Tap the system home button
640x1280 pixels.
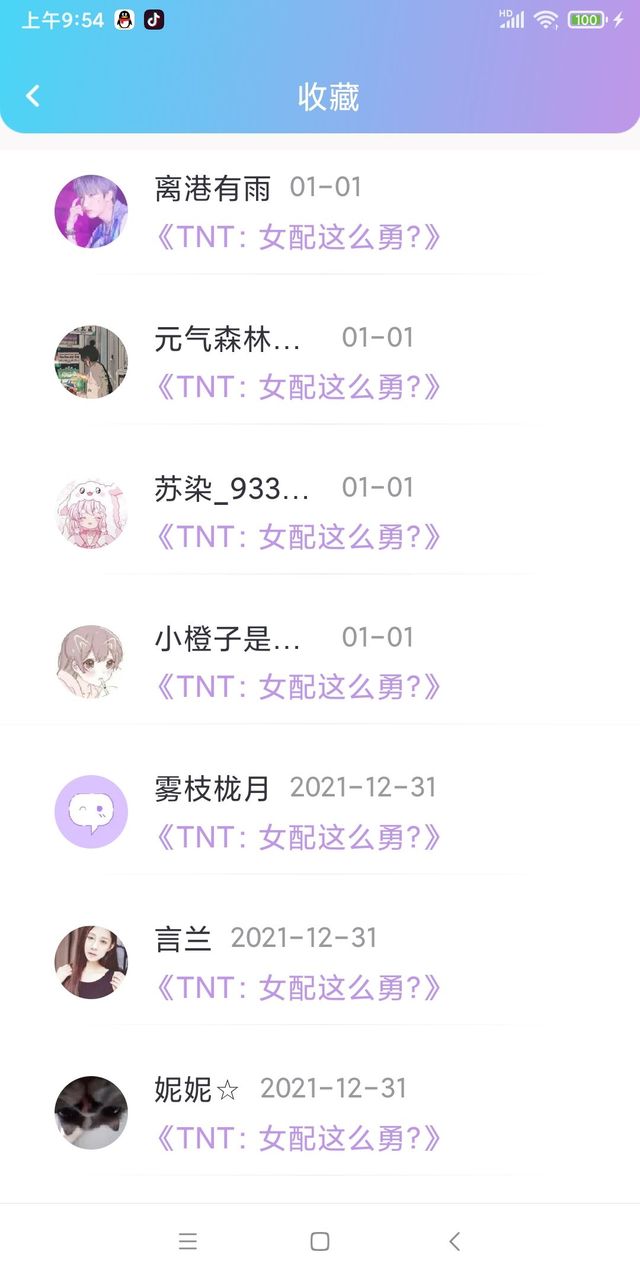pos(320,1241)
